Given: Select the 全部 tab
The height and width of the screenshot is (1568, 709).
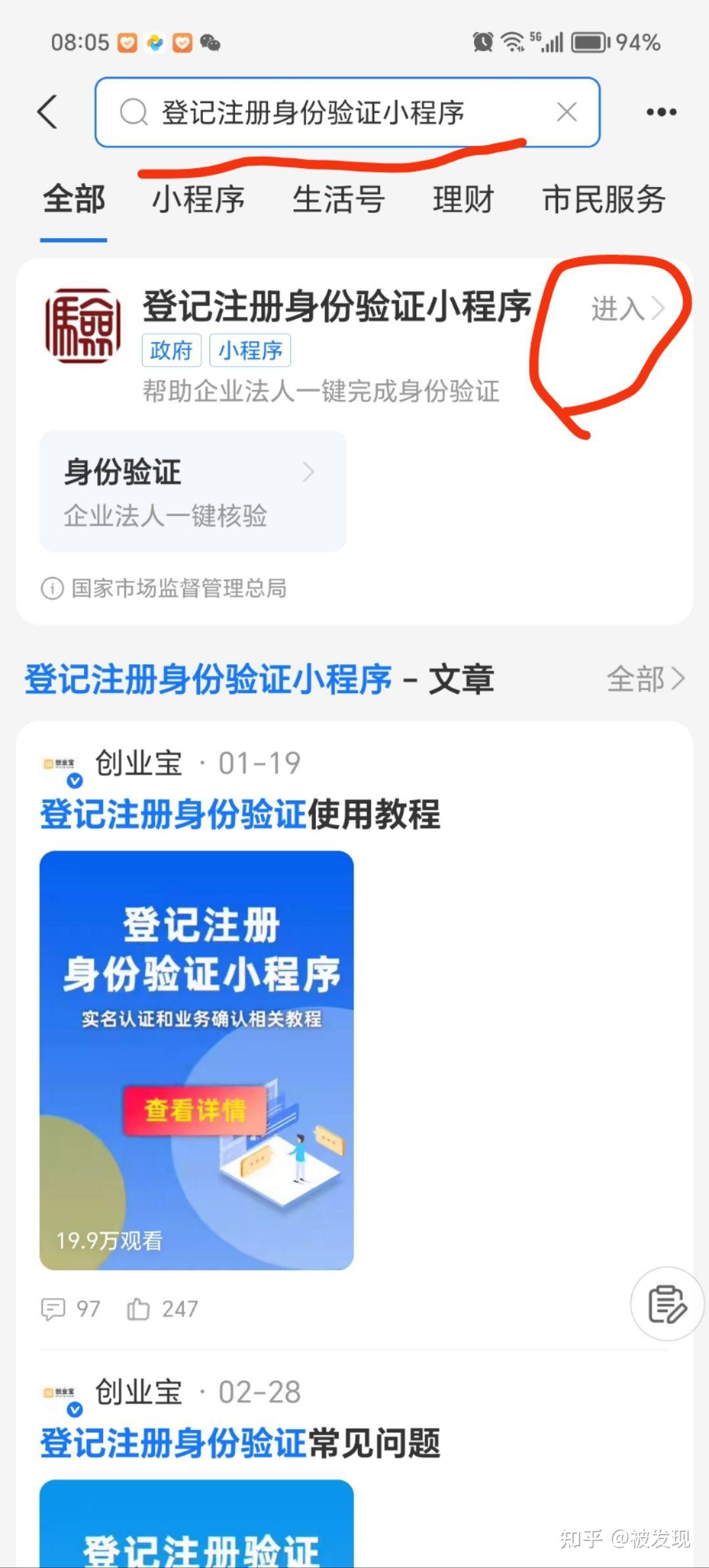Looking at the screenshot, I should click(74, 200).
